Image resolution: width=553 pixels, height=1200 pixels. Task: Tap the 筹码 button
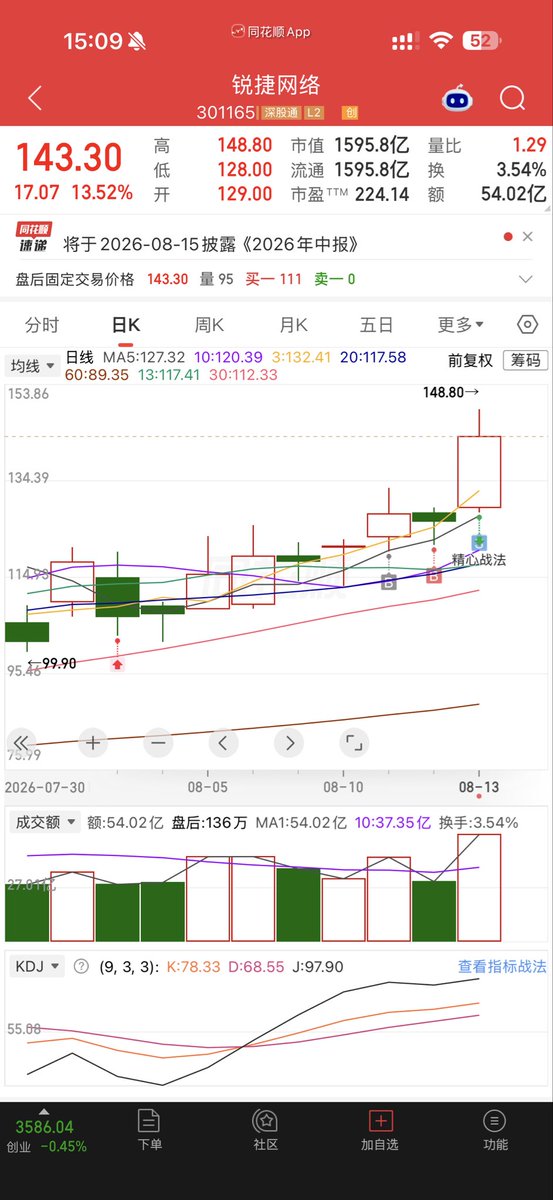tap(526, 360)
